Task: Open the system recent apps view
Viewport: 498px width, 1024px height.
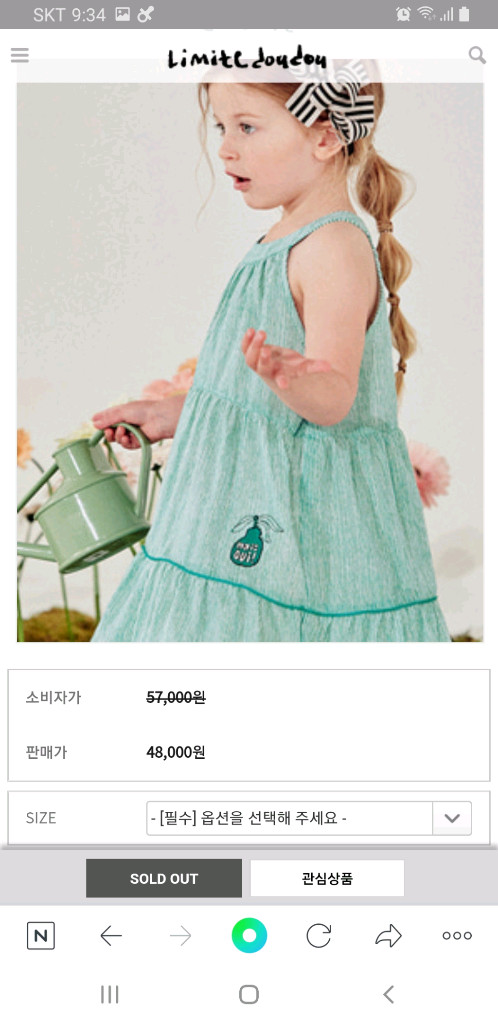Action: [x=110, y=995]
